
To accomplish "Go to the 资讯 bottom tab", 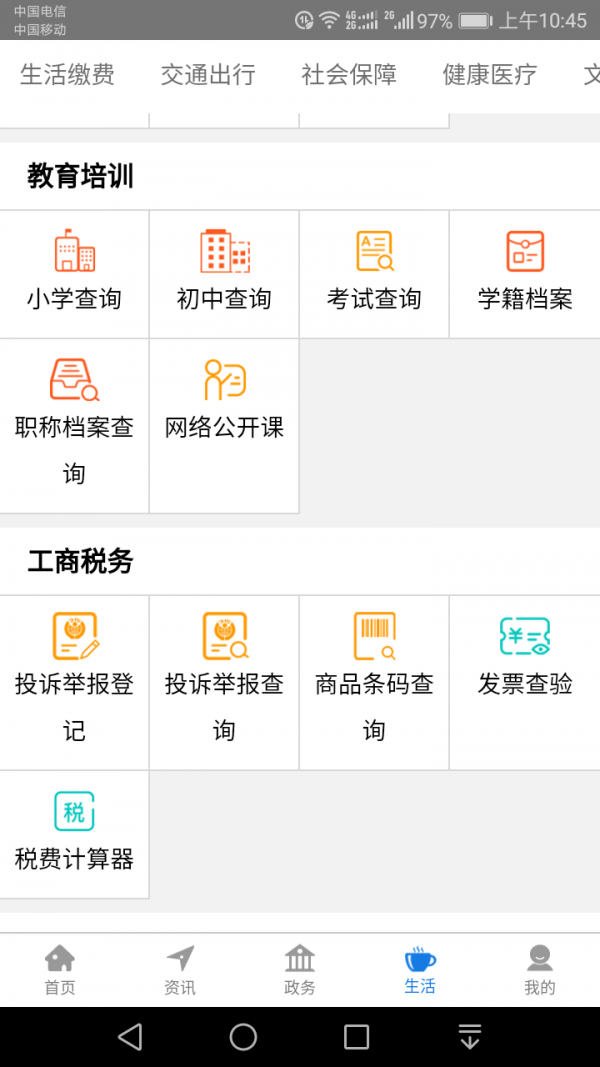I will click(180, 970).
